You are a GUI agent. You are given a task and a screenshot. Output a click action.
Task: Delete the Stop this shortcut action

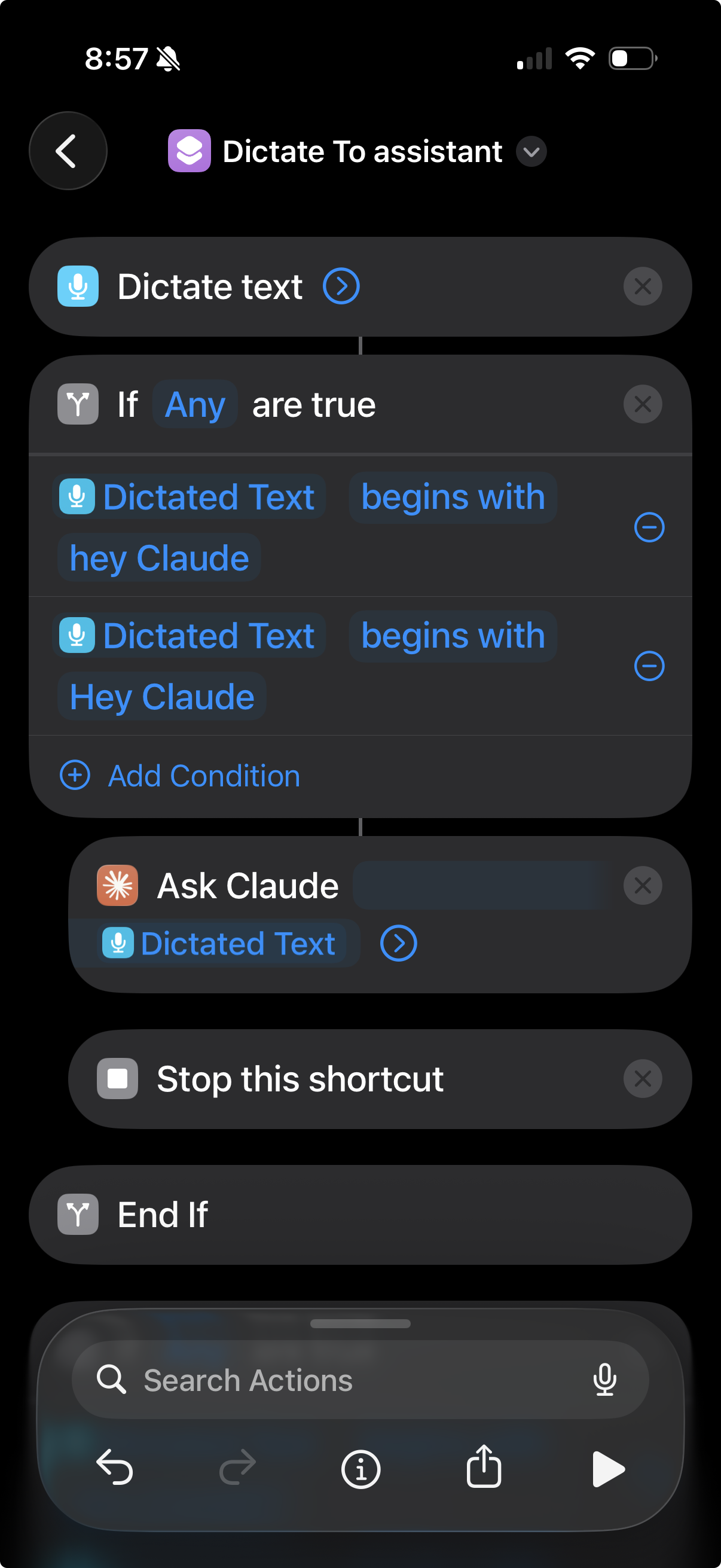[643, 1078]
